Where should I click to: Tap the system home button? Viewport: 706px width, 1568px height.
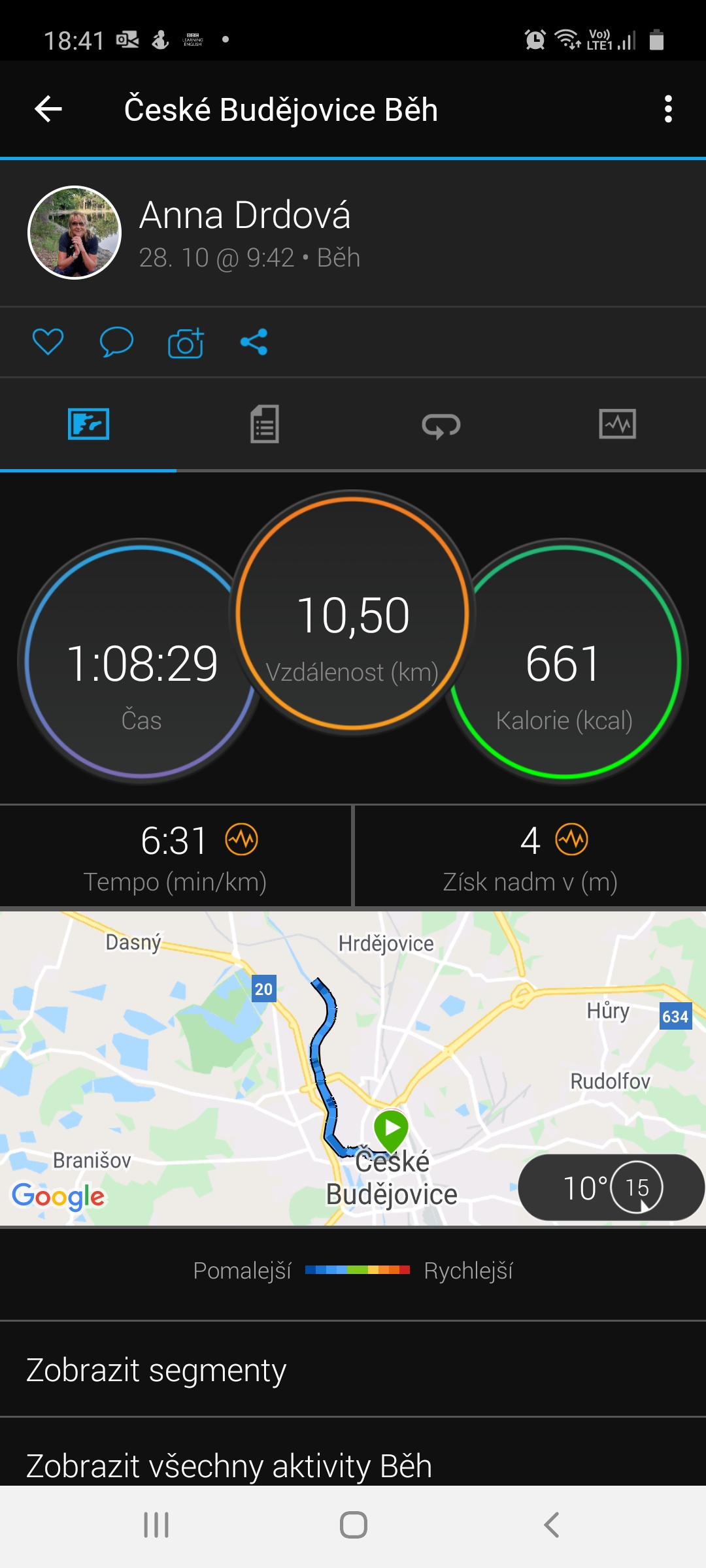click(x=354, y=1526)
